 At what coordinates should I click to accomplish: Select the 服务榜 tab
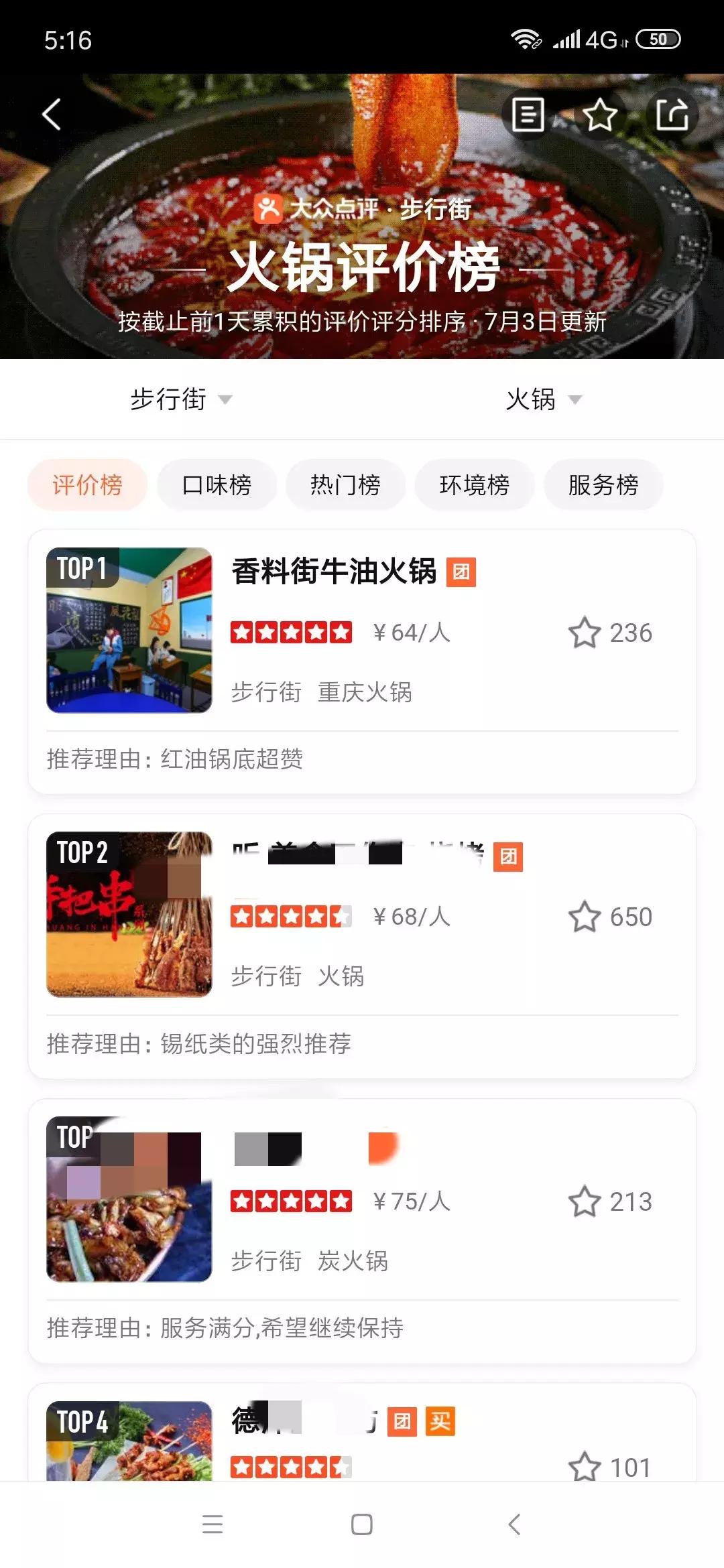603,485
